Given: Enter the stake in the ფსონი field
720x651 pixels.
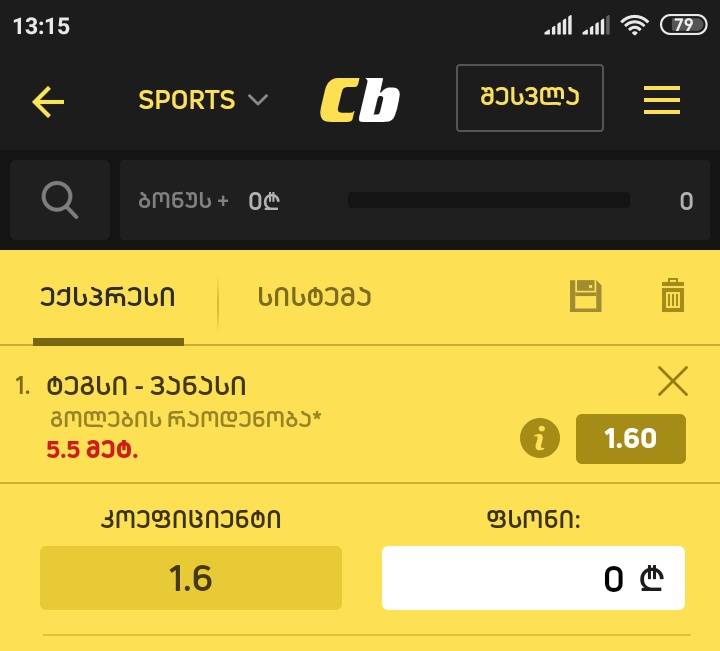Looking at the screenshot, I should [x=532, y=578].
